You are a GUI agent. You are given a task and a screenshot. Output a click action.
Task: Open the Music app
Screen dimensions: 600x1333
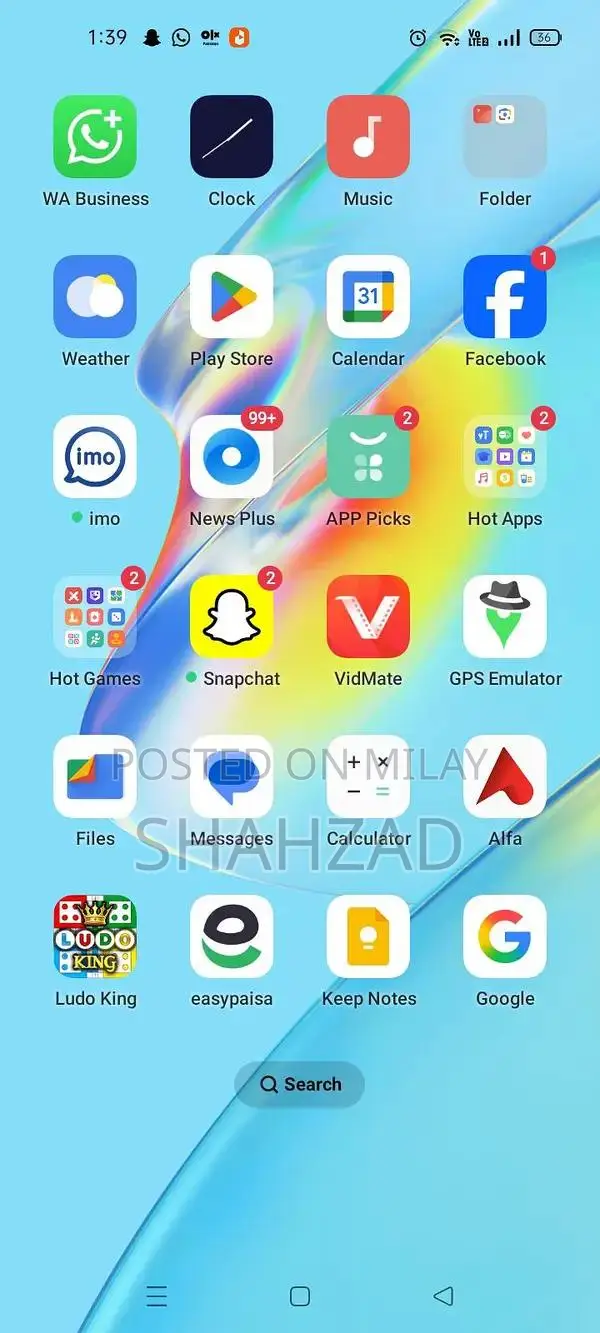pyautogui.click(x=368, y=137)
